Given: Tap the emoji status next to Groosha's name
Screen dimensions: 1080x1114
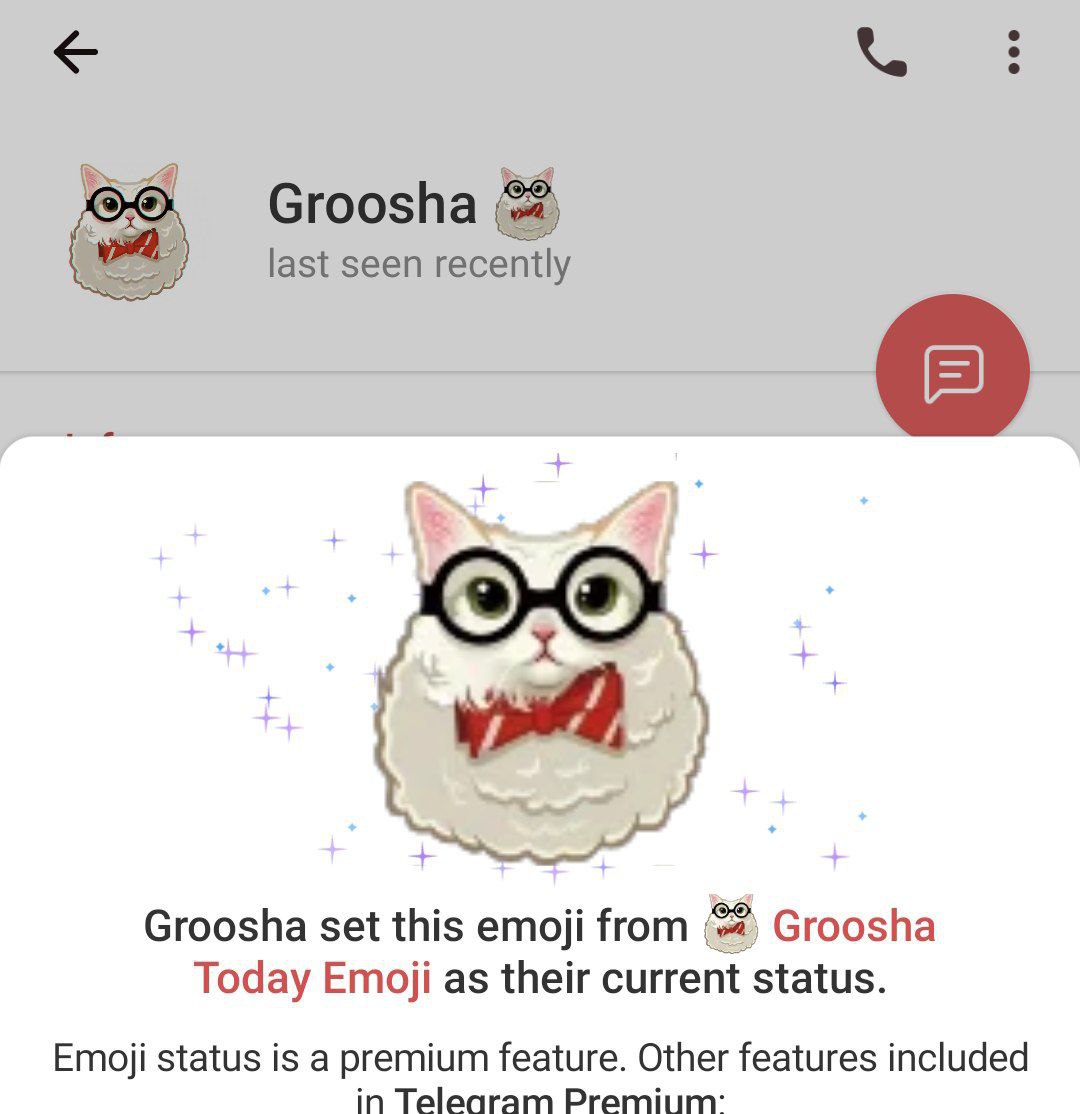Looking at the screenshot, I should [527, 204].
